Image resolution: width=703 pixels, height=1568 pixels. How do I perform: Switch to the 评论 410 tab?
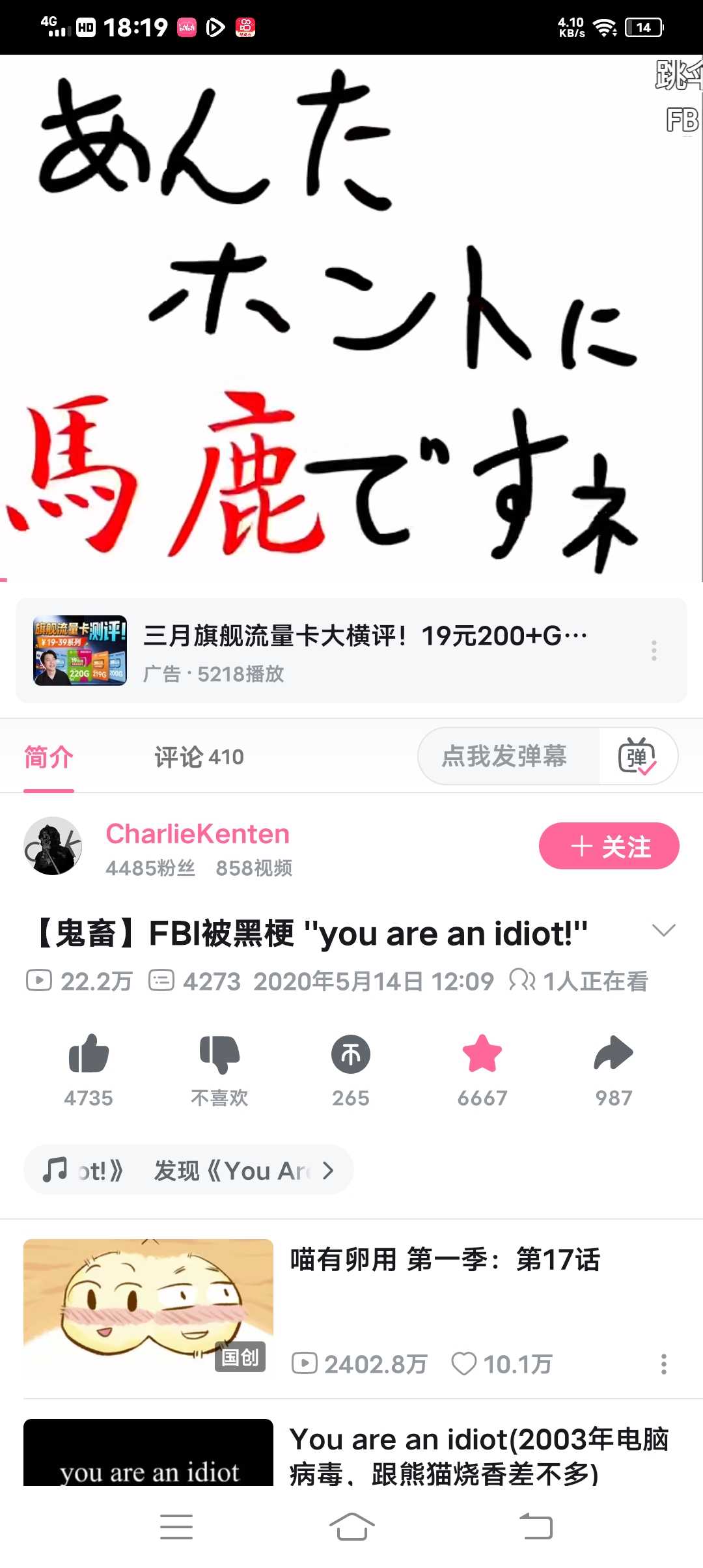pos(199,757)
